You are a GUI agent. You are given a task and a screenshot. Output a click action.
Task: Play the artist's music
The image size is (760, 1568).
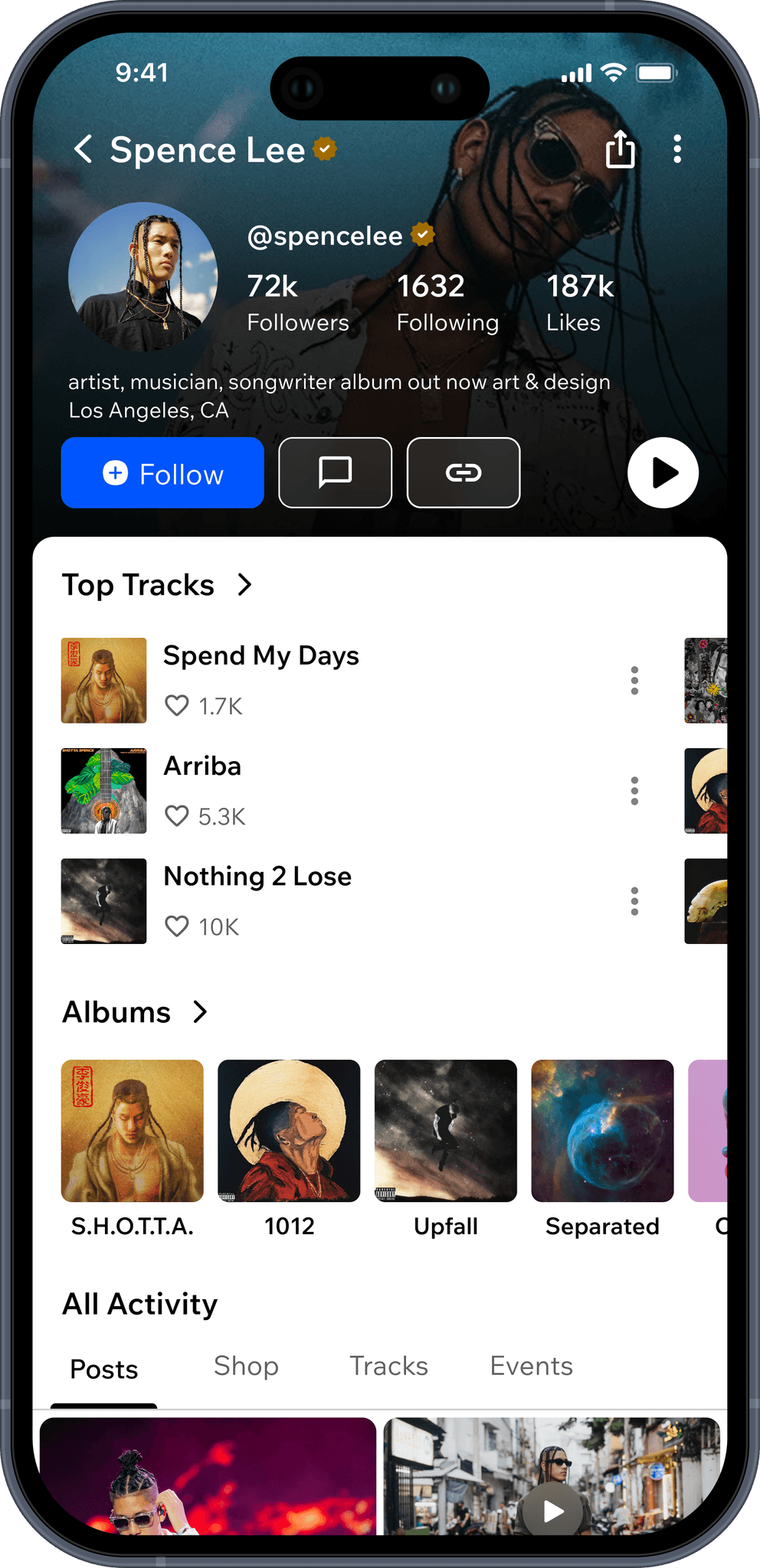coord(663,473)
